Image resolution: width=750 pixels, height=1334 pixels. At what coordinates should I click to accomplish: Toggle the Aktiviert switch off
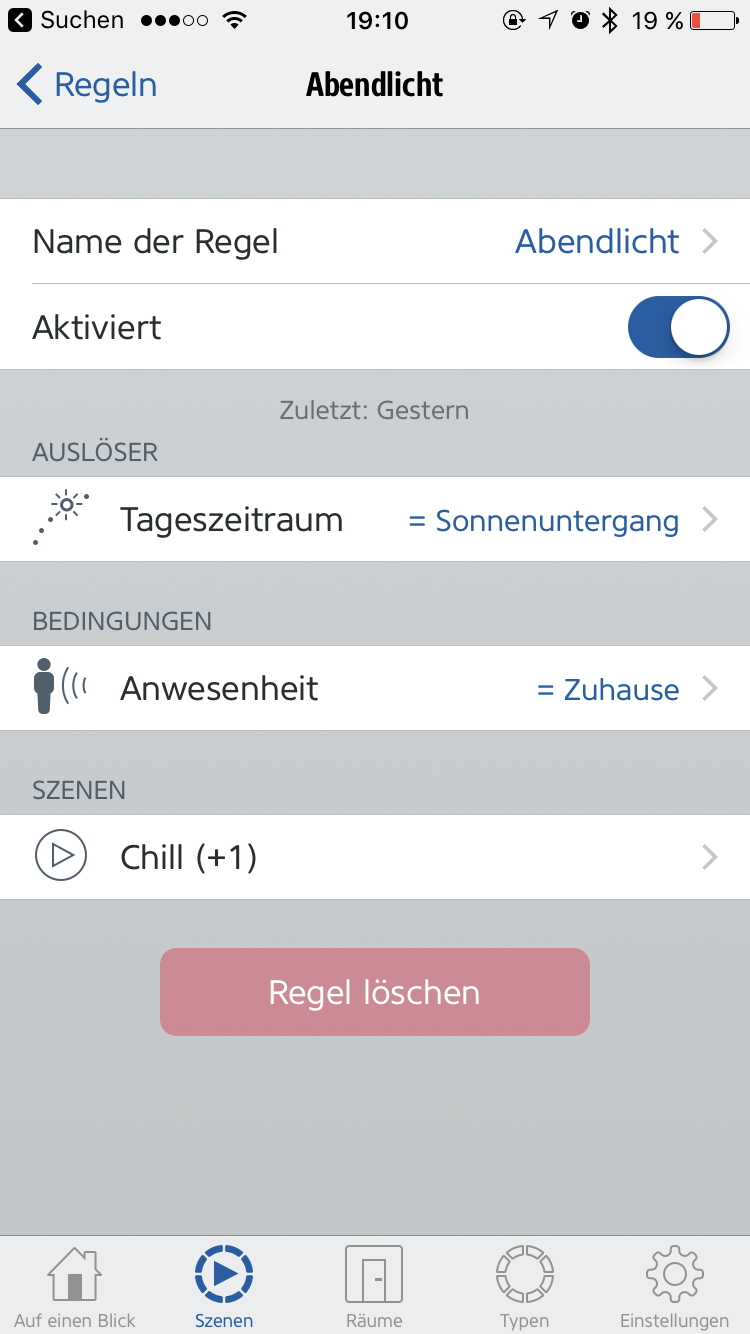[x=678, y=327]
